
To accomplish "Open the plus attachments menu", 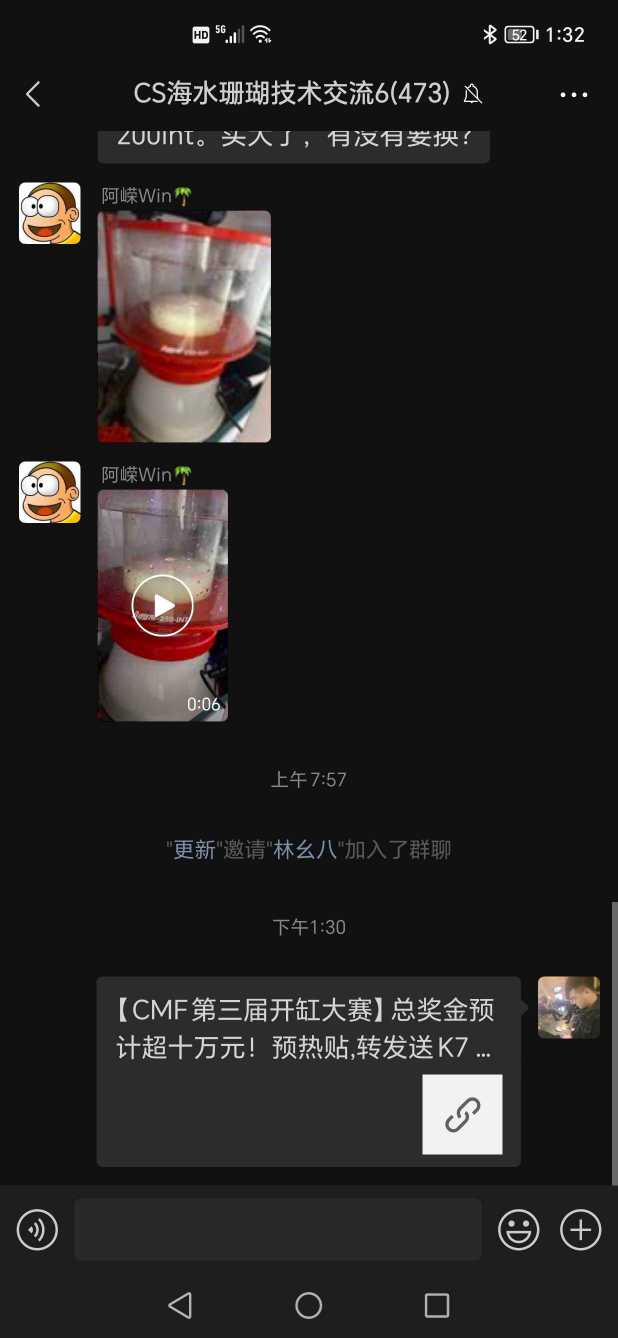I will (x=580, y=1229).
